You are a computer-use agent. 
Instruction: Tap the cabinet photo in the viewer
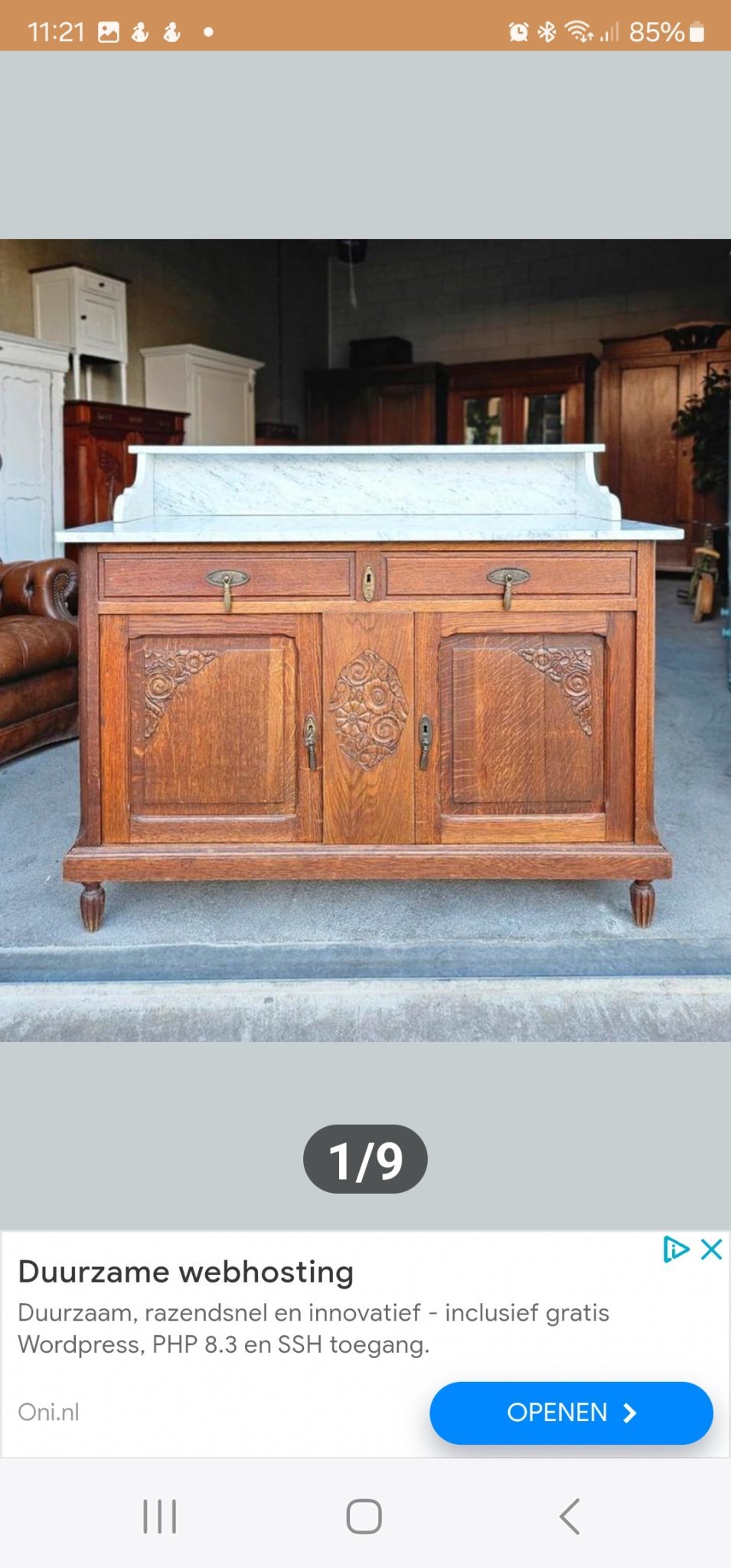click(x=365, y=640)
